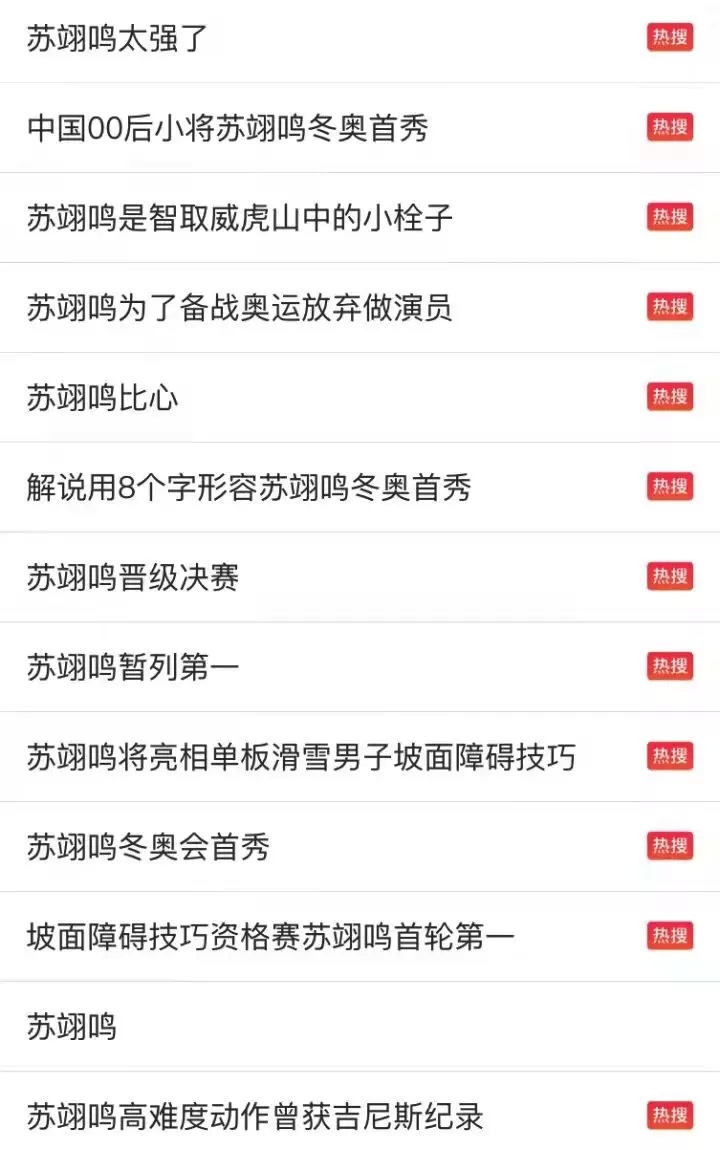The height and width of the screenshot is (1150, 720).
Task: Open 苏翊鸣为了备战奥运放弃做演员 row
Action: point(240,308)
